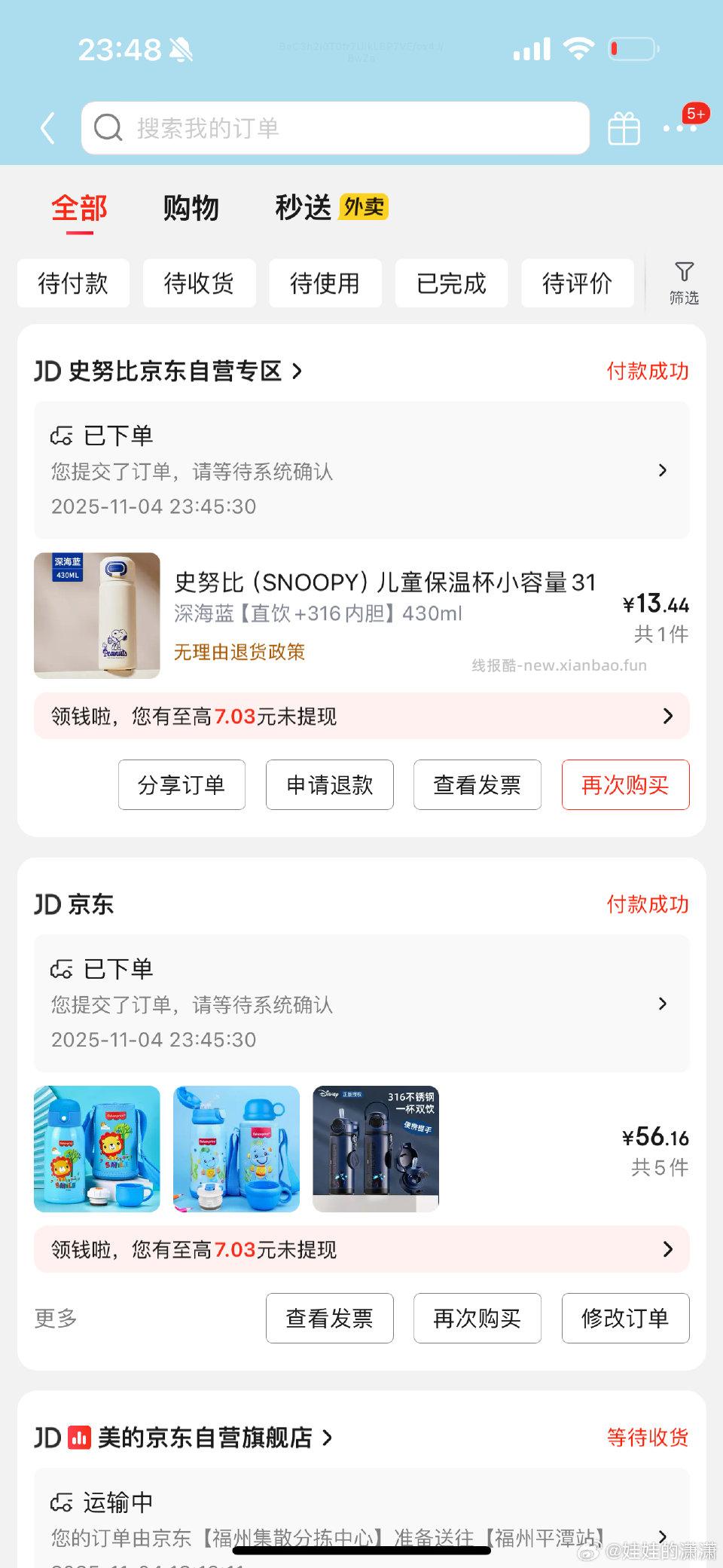Click the 申请退款 refund button
This screenshot has width=723, height=1568.
[329, 785]
